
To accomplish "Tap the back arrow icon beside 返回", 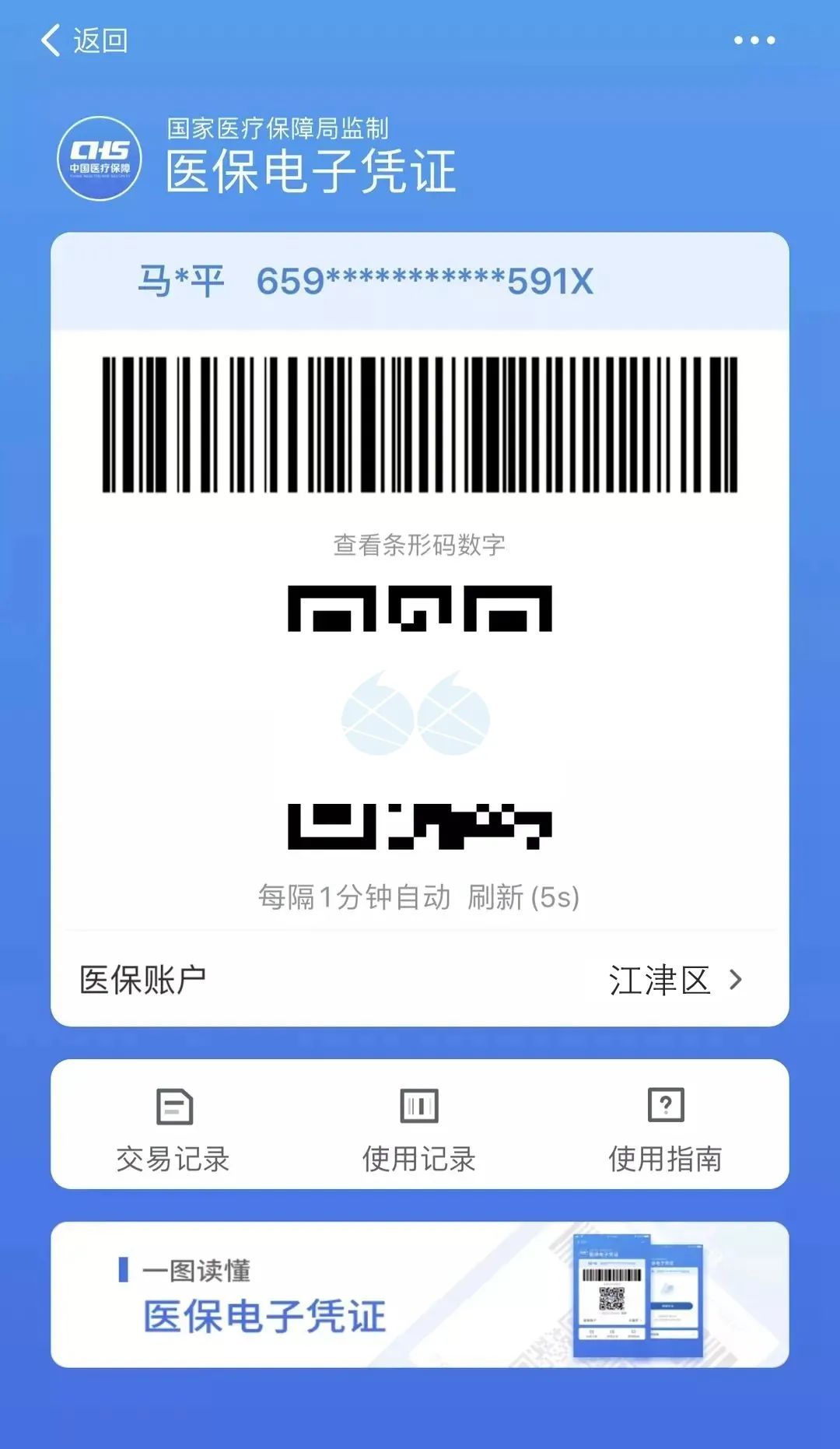I will click(x=52, y=40).
